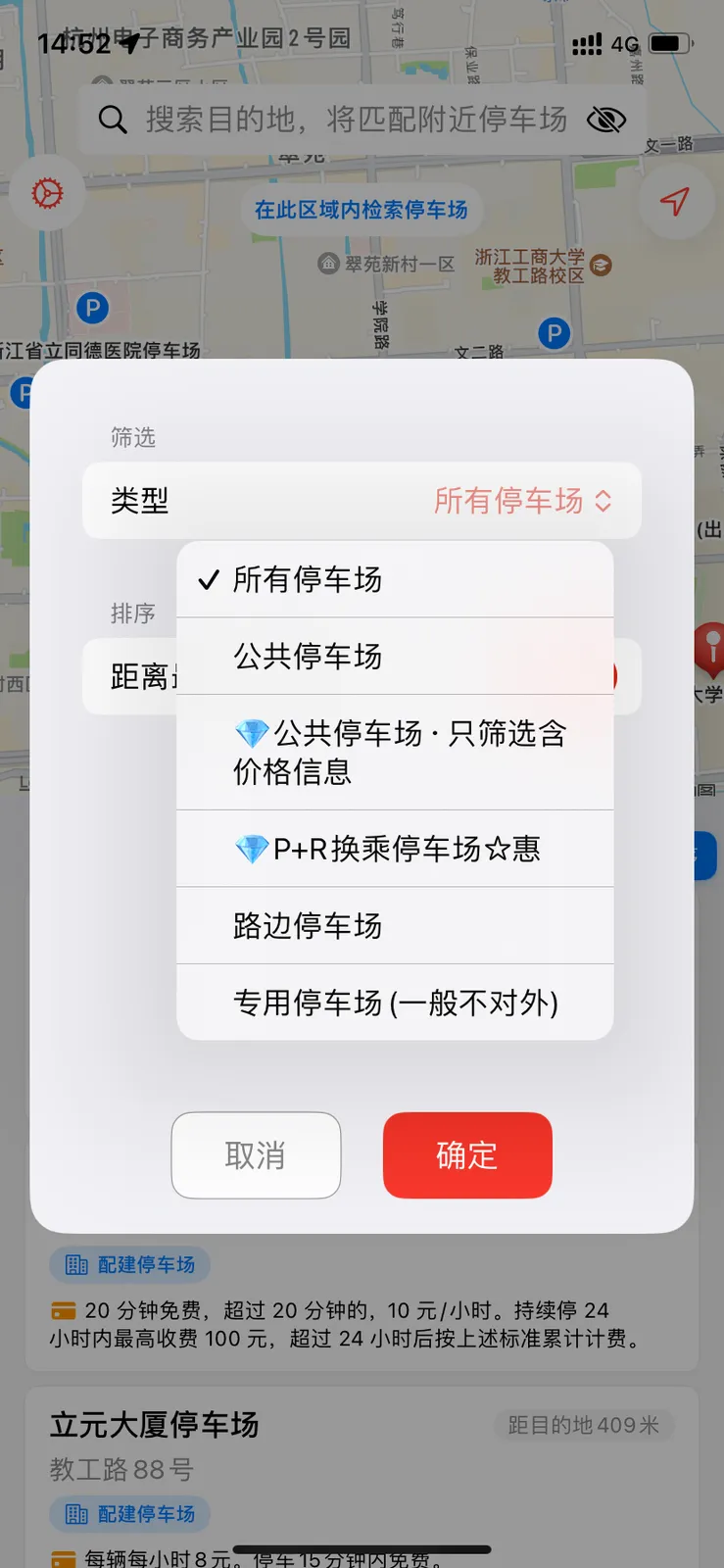Tap the 类型 dropdown showing 所有停车场
This screenshot has height=1568, width=724.
[x=521, y=501]
